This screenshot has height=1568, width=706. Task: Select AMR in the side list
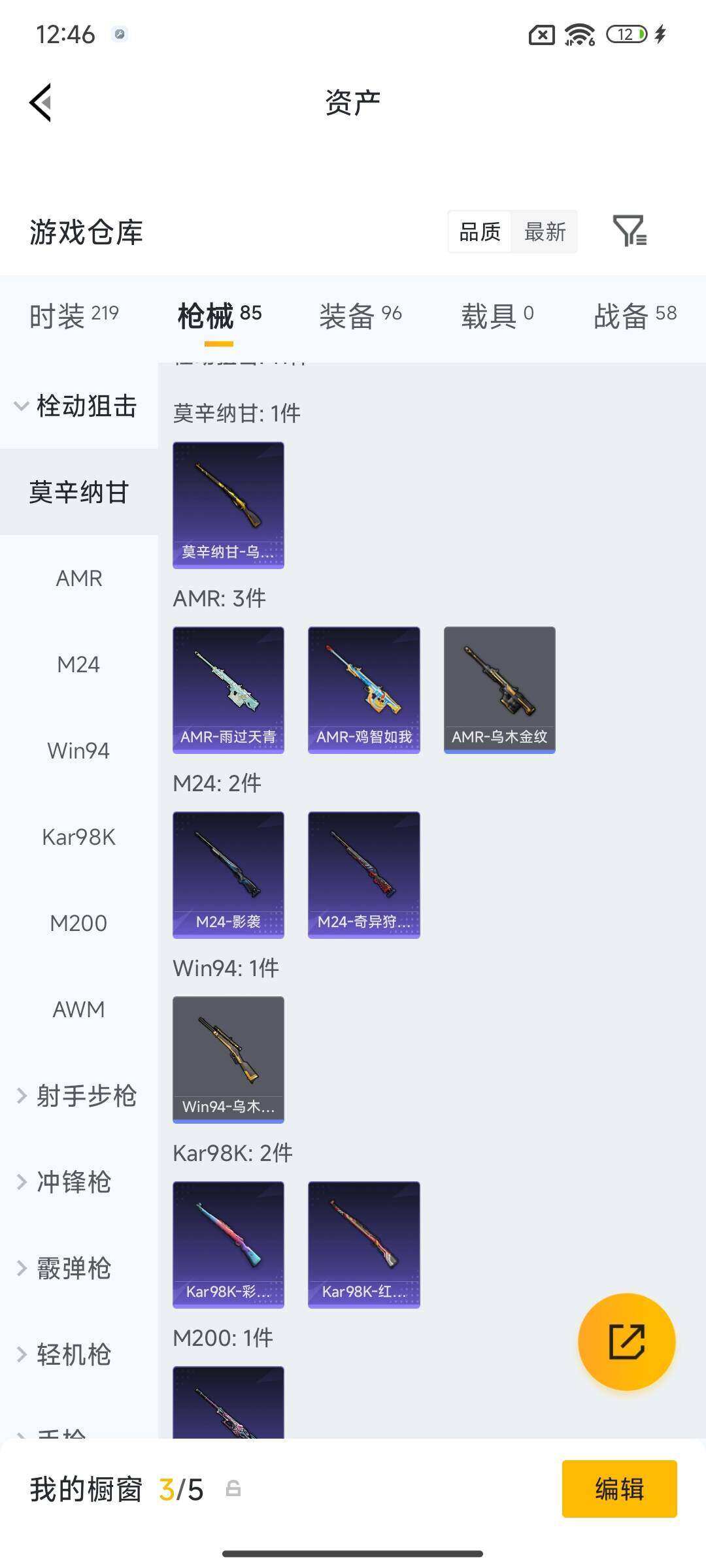click(x=78, y=578)
